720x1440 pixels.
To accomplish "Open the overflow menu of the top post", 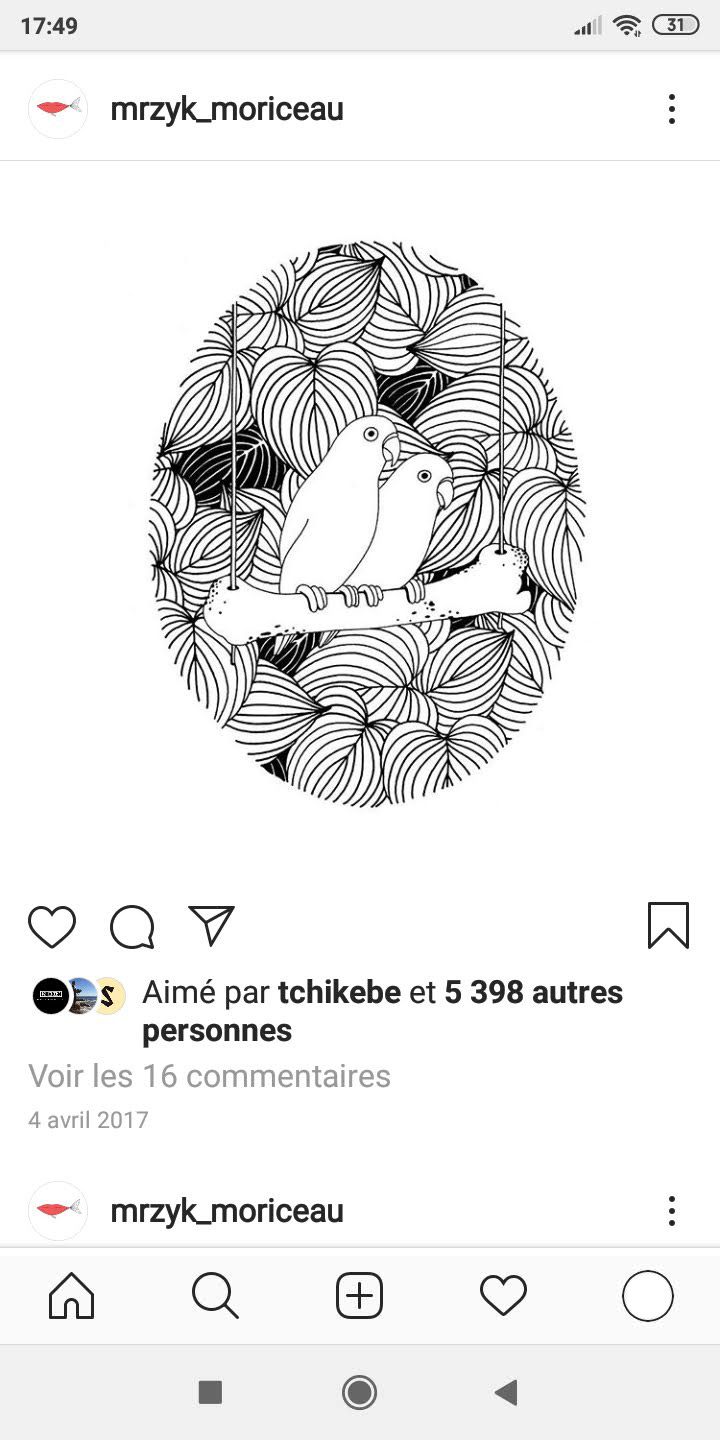I will pyautogui.click(x=671, y=109).
